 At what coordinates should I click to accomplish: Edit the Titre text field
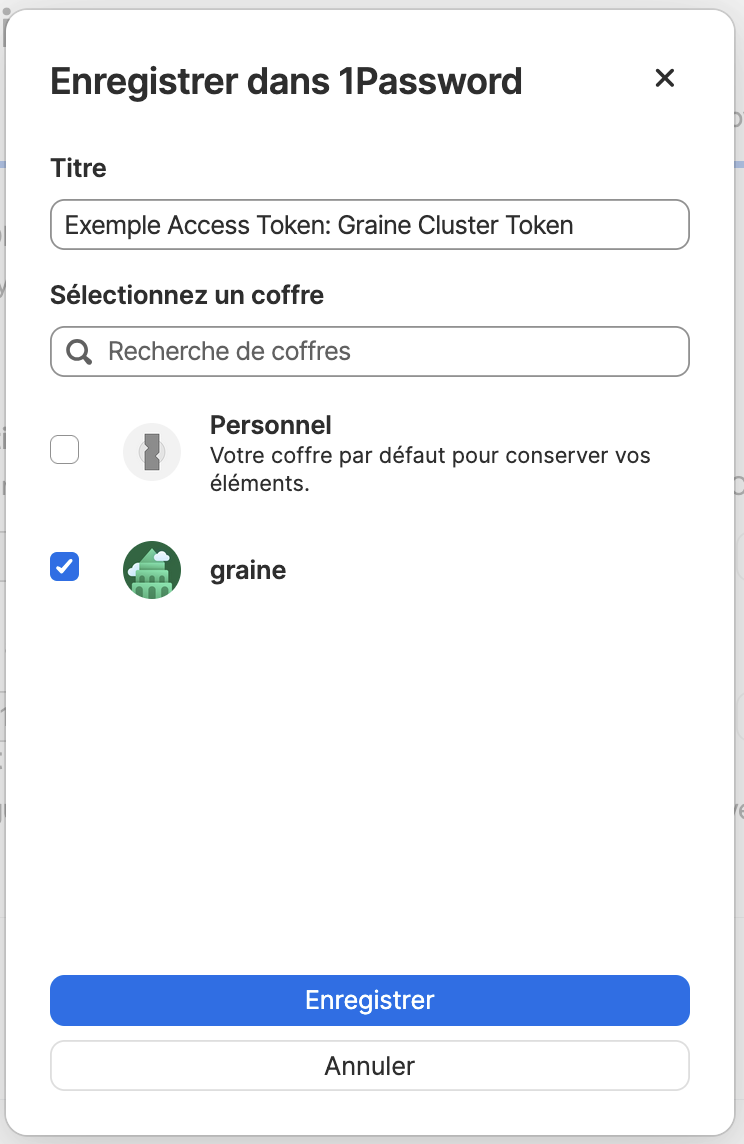point(370,225)
